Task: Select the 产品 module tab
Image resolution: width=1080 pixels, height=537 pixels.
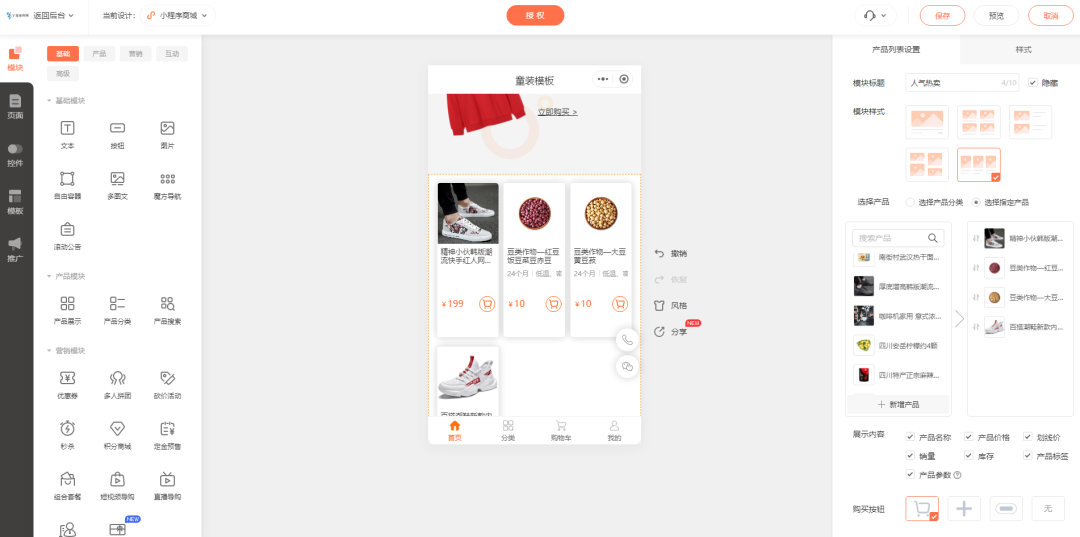Action: pos(99,54)
